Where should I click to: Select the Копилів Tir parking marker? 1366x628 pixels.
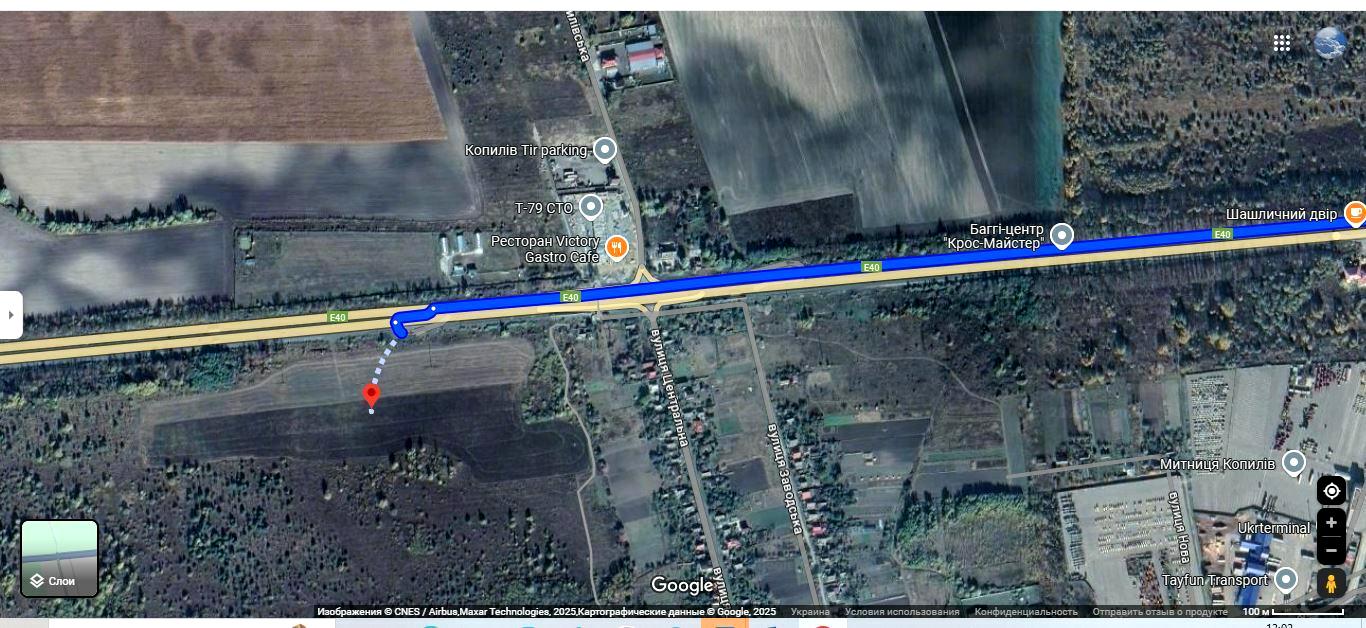click(x=604, y=150)
